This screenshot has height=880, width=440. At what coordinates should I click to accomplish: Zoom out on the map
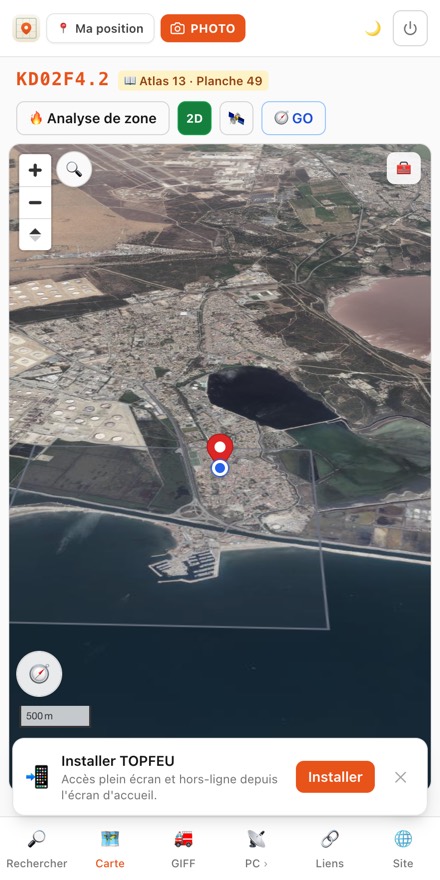[35, 203]
